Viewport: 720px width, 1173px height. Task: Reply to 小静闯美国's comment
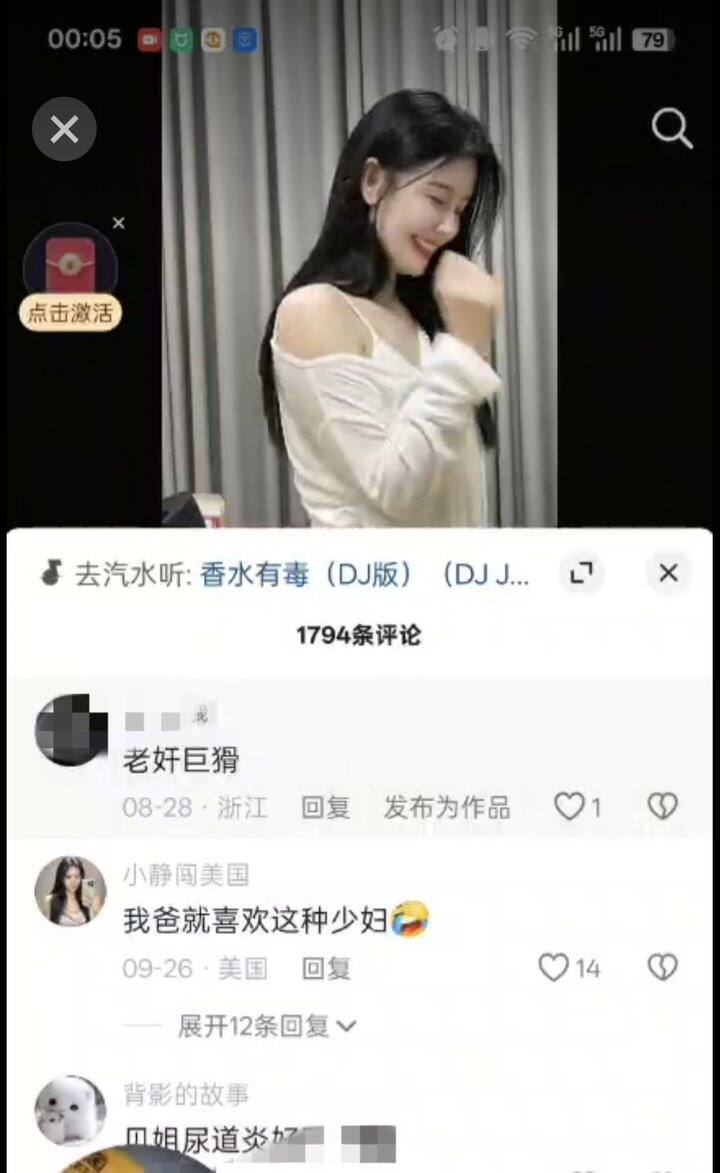[325, 968]
